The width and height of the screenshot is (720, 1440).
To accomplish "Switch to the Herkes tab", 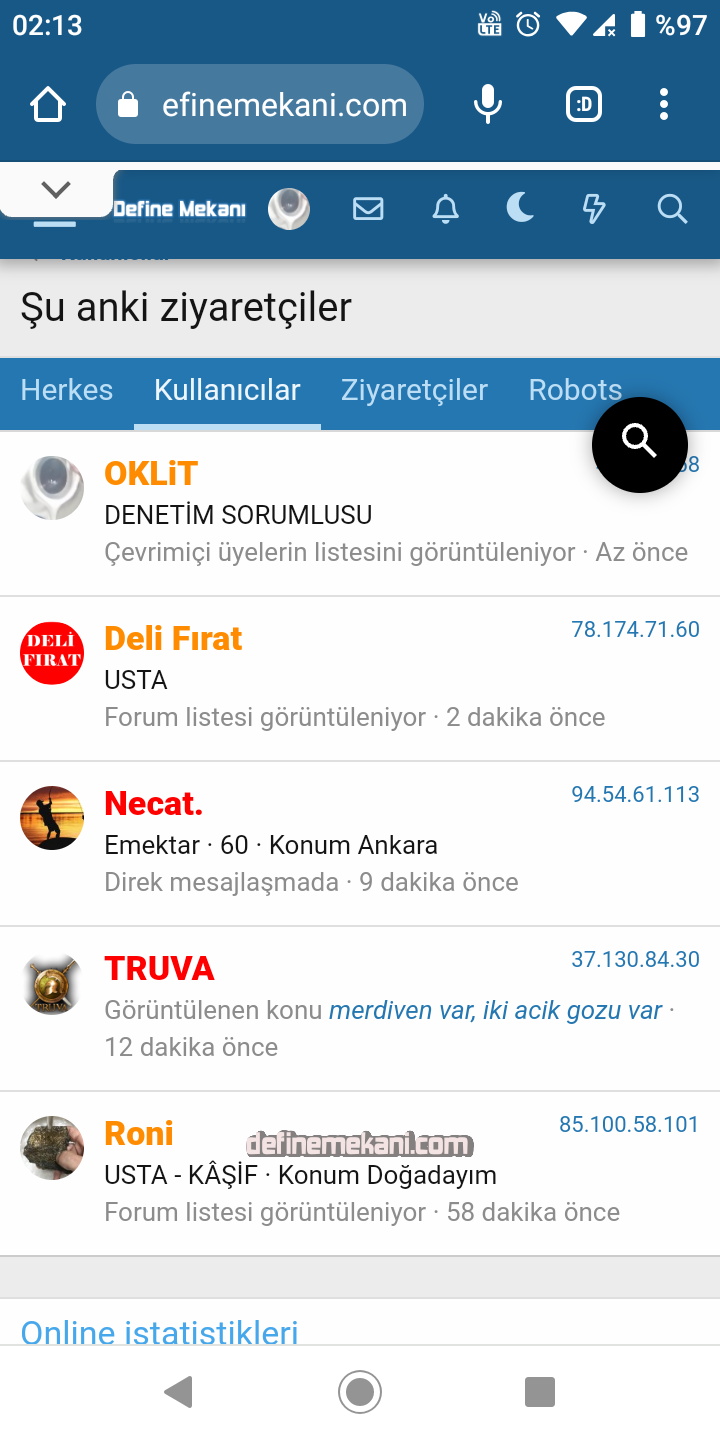I will click(x=67, y=390).
